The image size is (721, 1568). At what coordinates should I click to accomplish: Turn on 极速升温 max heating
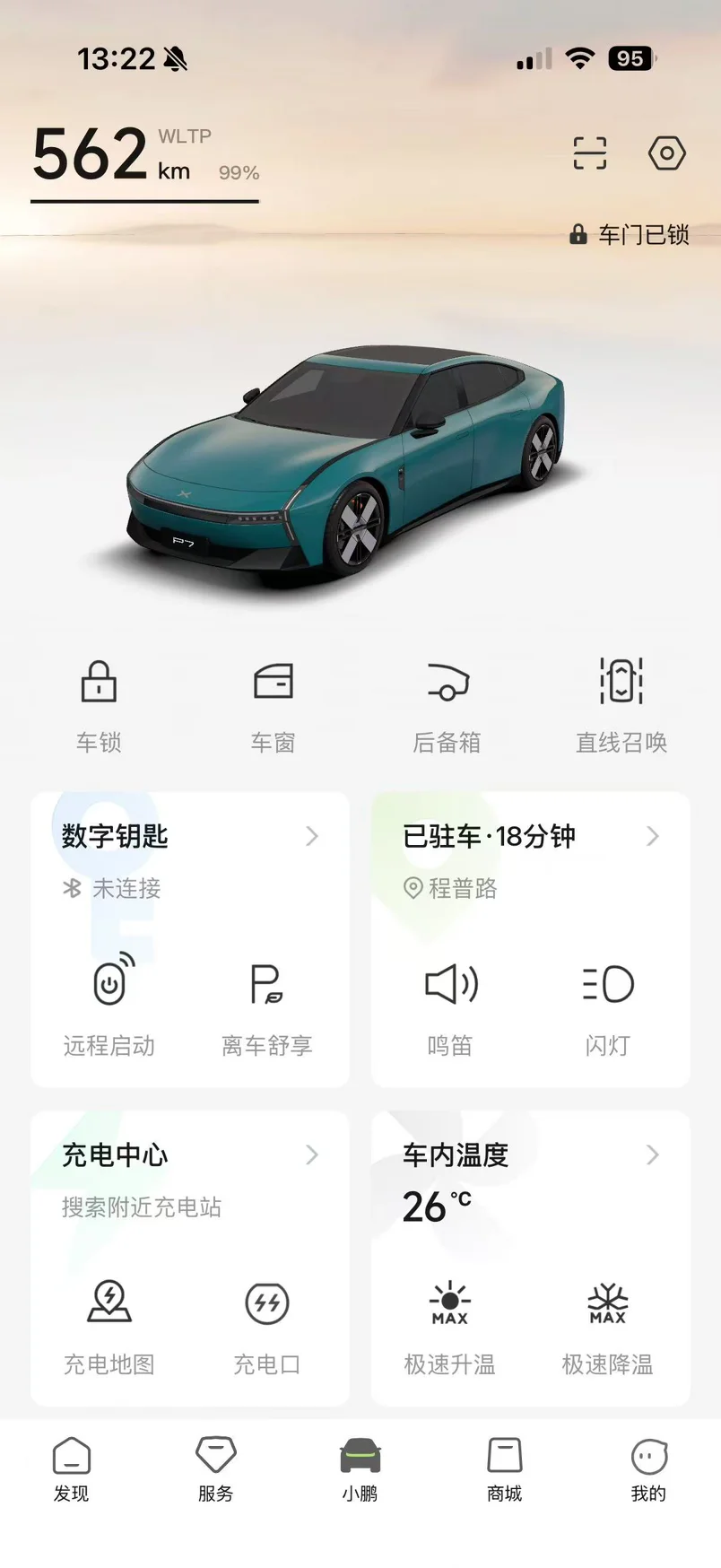[x=450, y=1322]
